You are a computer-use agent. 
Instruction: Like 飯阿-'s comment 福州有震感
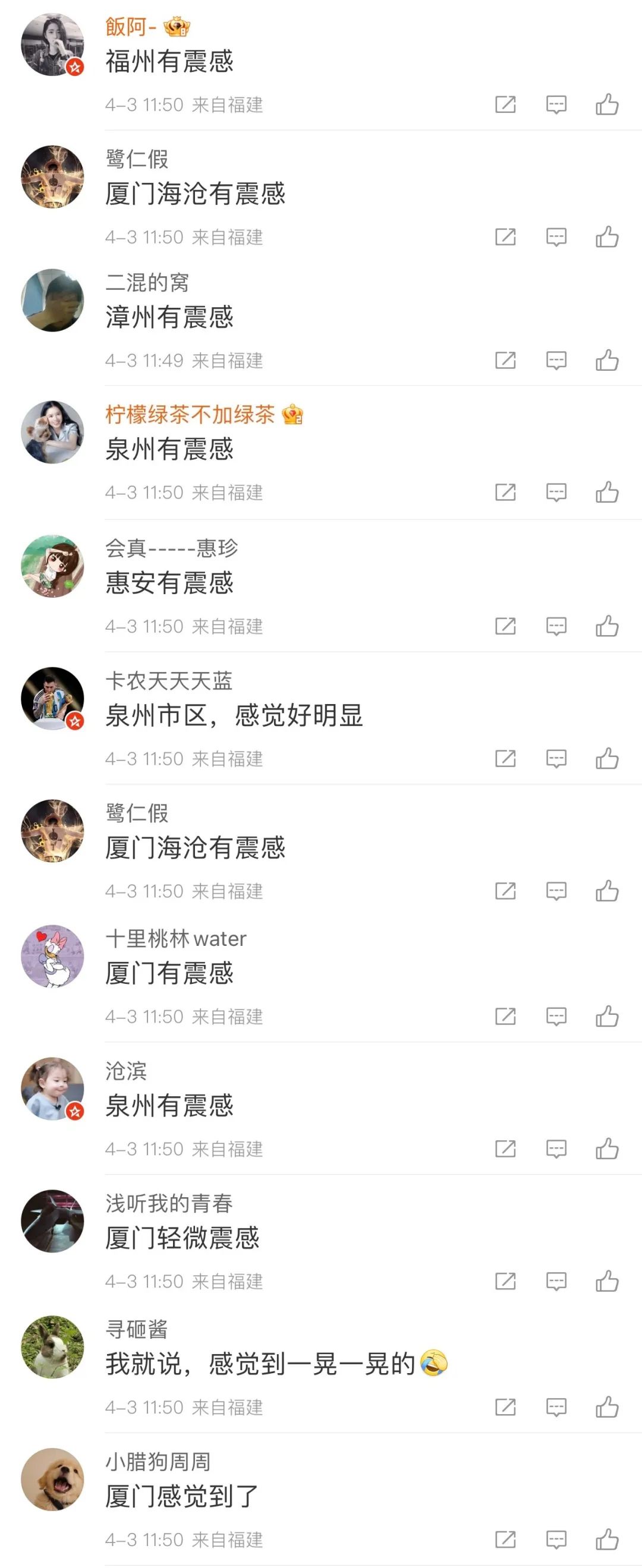click(607, 105)
